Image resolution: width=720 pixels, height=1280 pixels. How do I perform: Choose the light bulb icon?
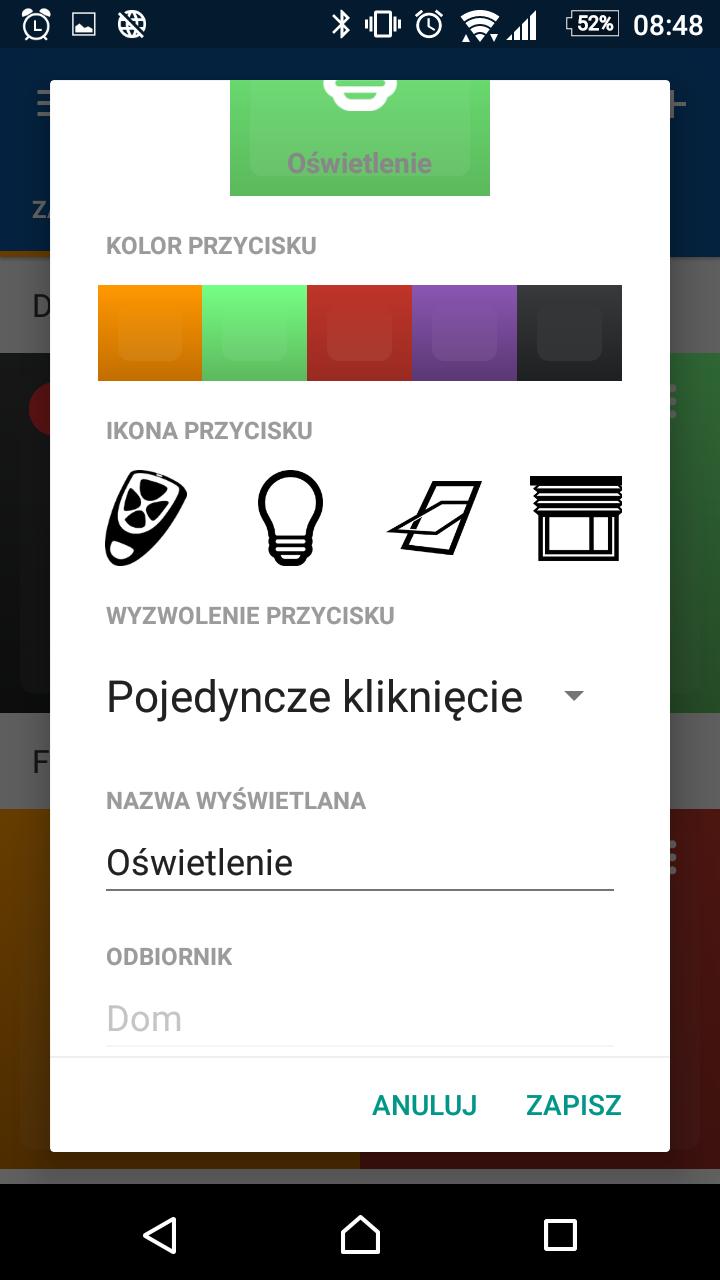pyautogui.click(x=290, y=518)
